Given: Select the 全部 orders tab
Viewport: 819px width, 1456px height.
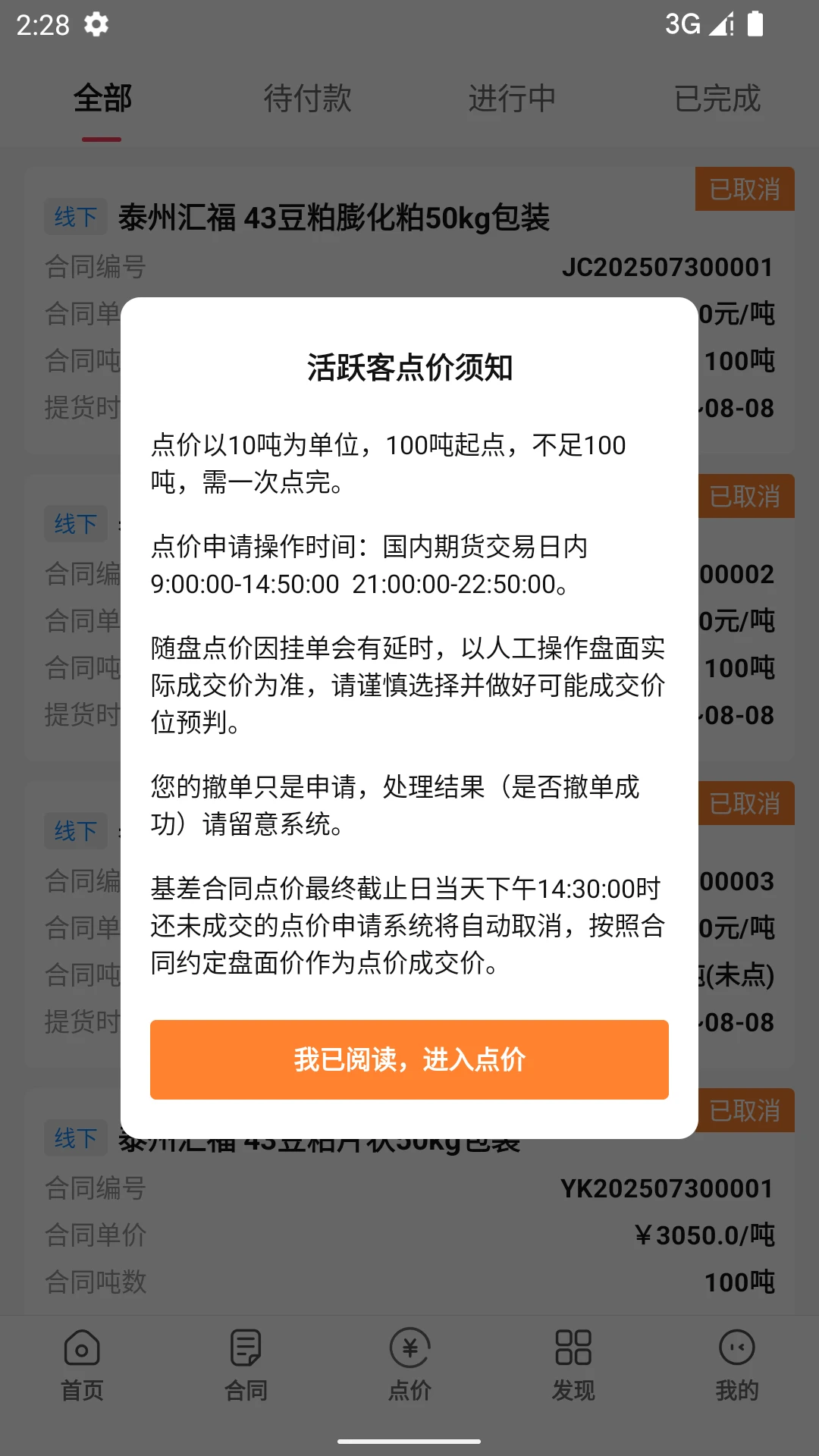Looking at the screenshot, I should click(102, 99).
